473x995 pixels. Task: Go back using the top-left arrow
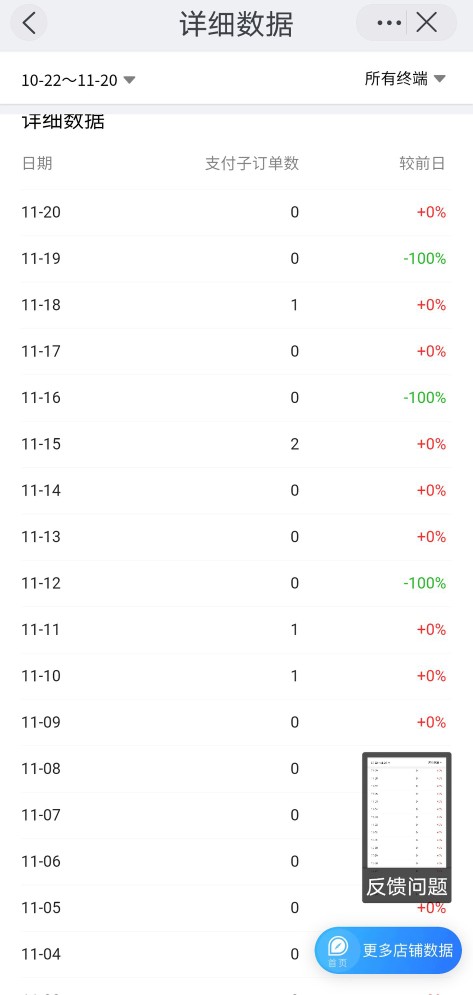click(x=29, y=23)
